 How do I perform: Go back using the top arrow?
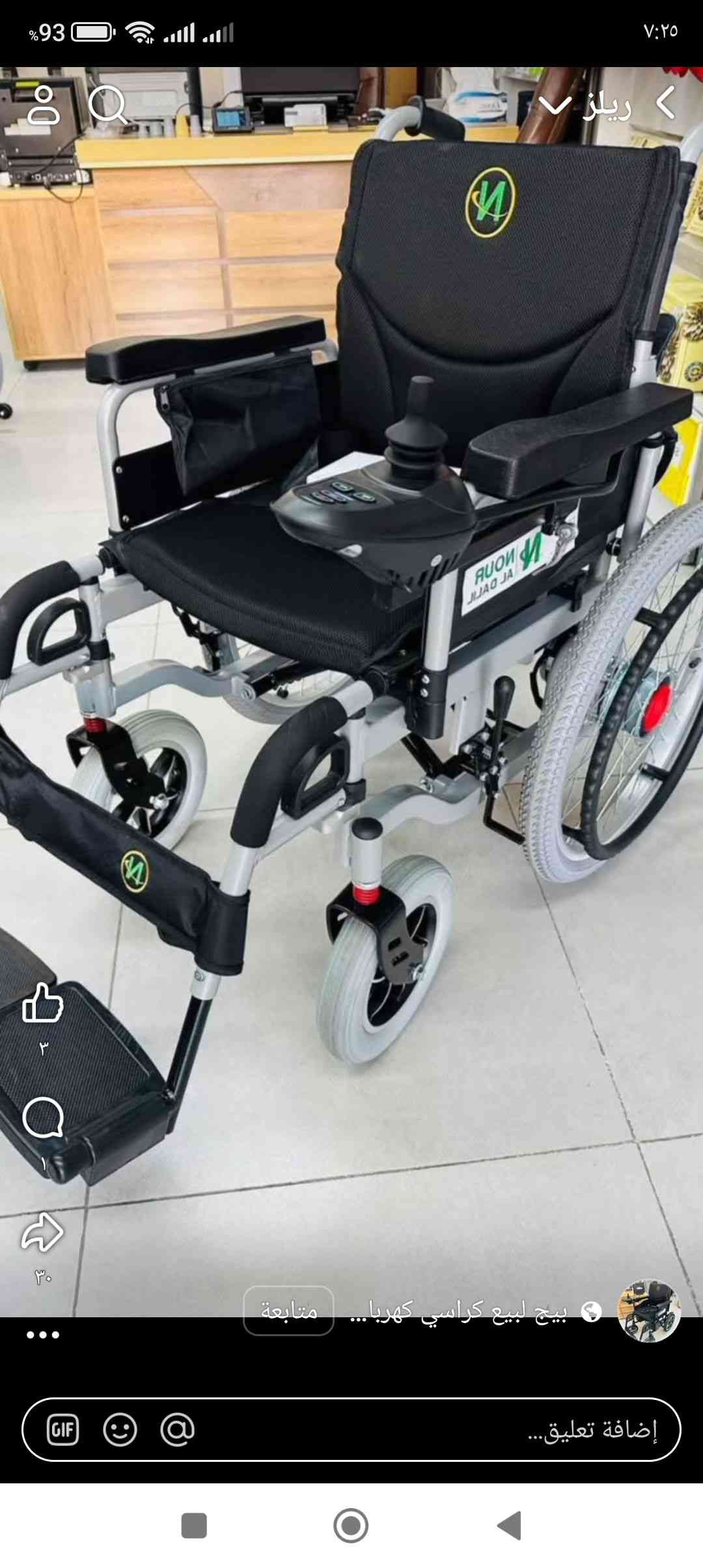665,104
